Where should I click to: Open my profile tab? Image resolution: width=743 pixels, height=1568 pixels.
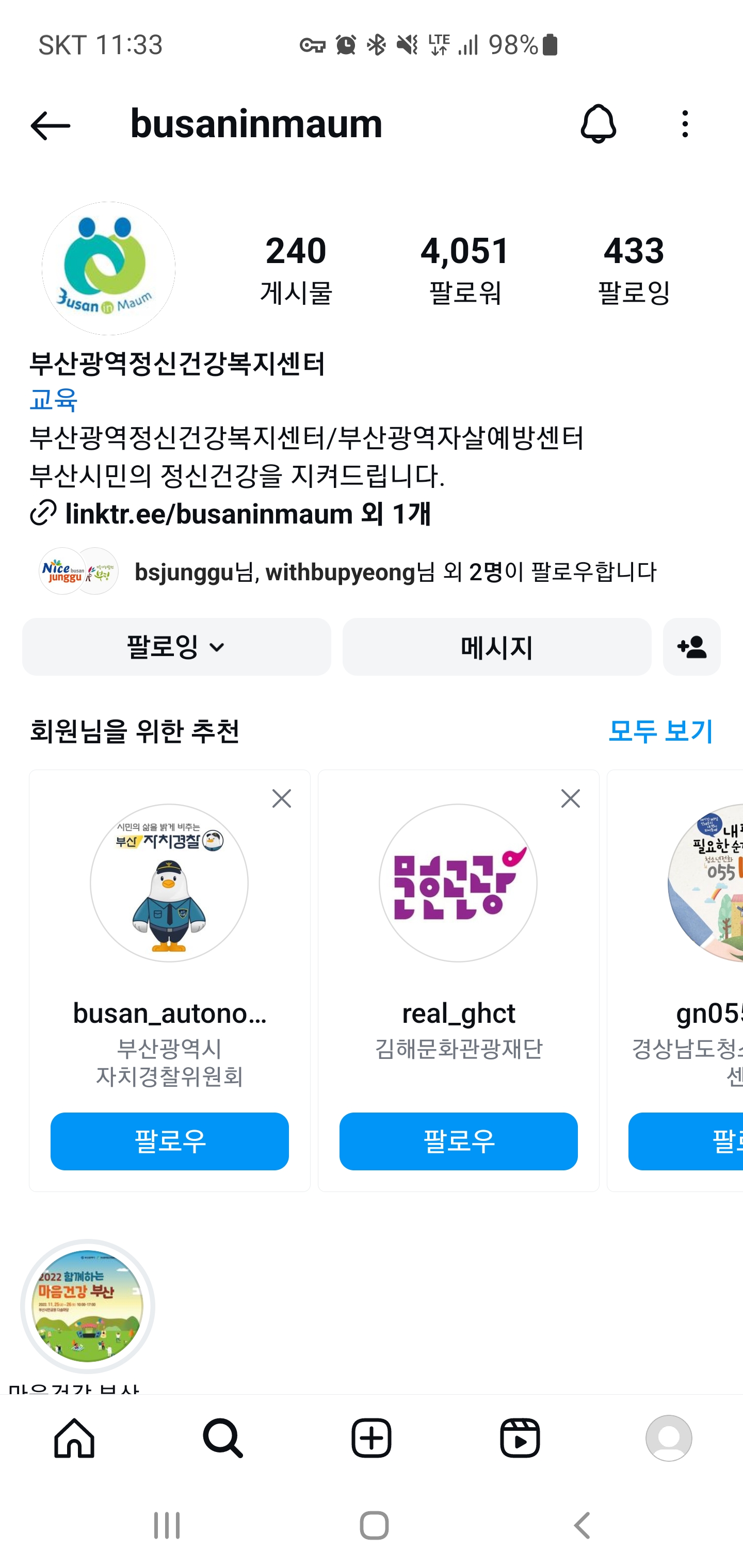click(x=669, y=1438)
